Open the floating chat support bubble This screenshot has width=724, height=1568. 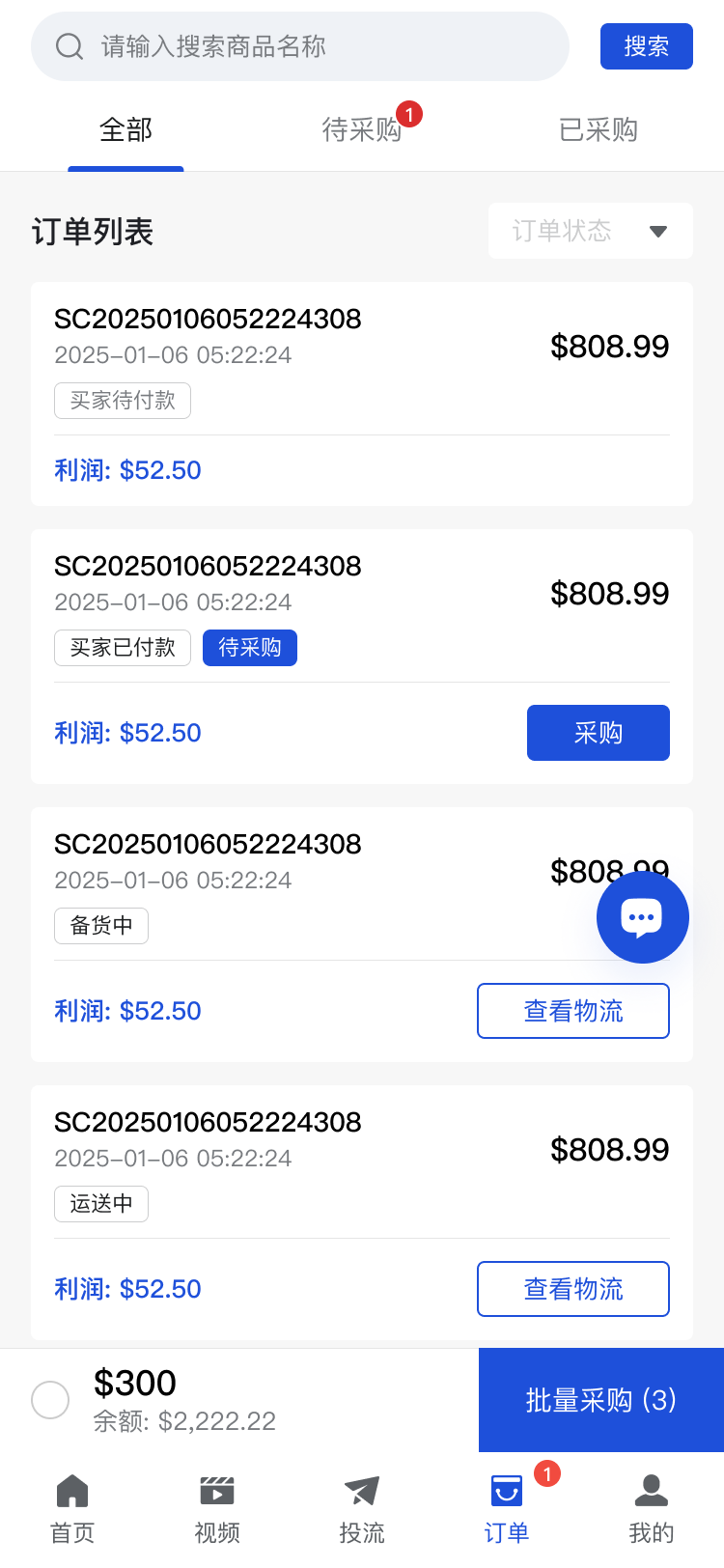(x=642, y=917)
